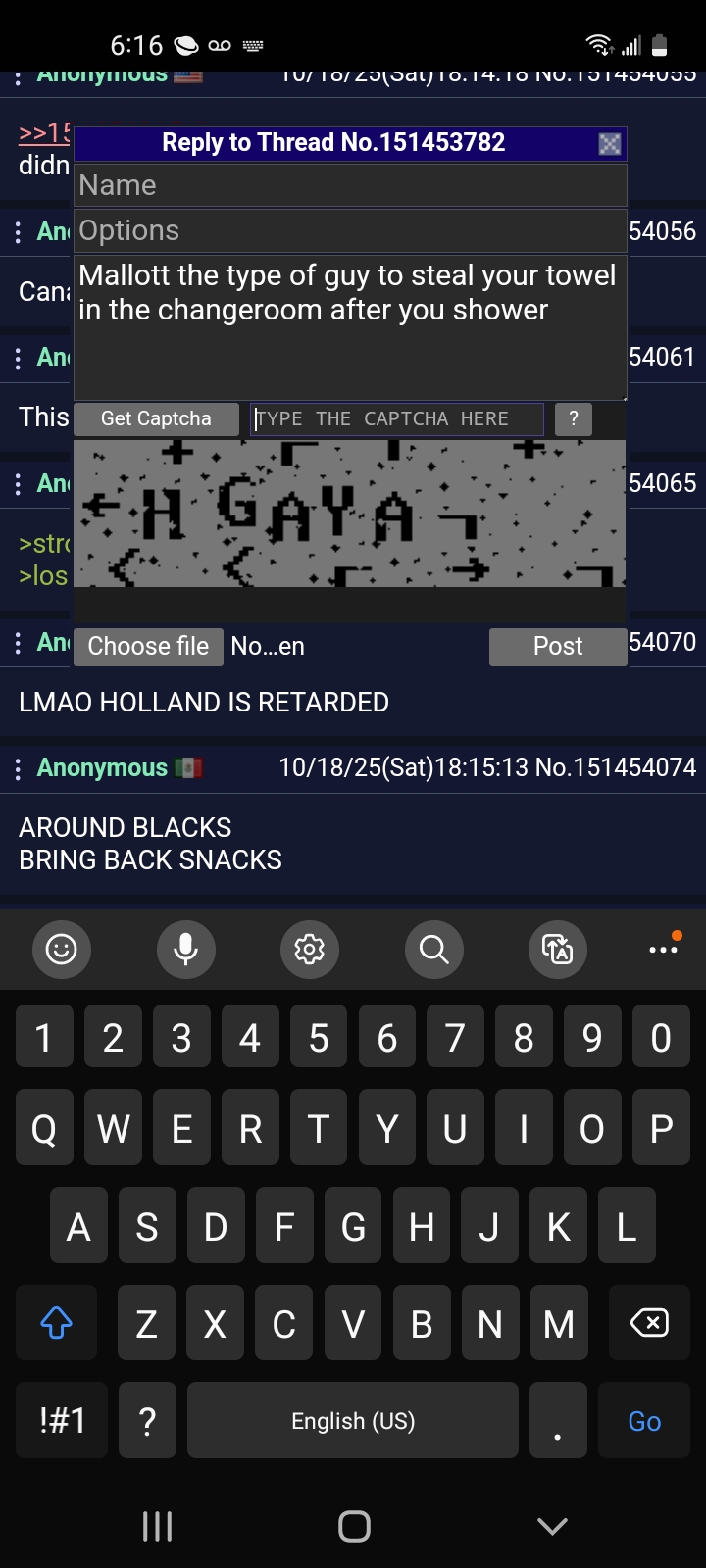Viewport: 706px width, 1568px height.
Task: Open the keyboard search tool
Action: 433,949
